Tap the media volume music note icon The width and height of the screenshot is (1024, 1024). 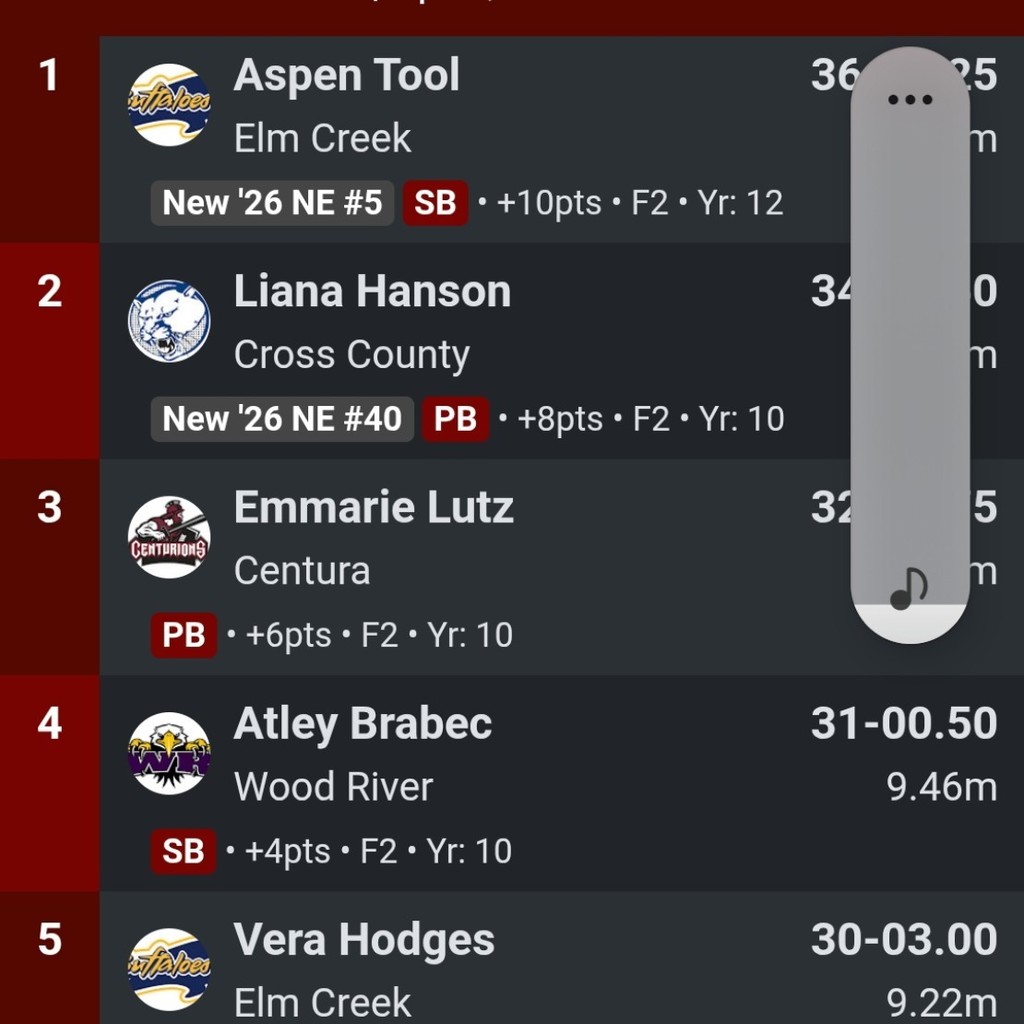909,589
